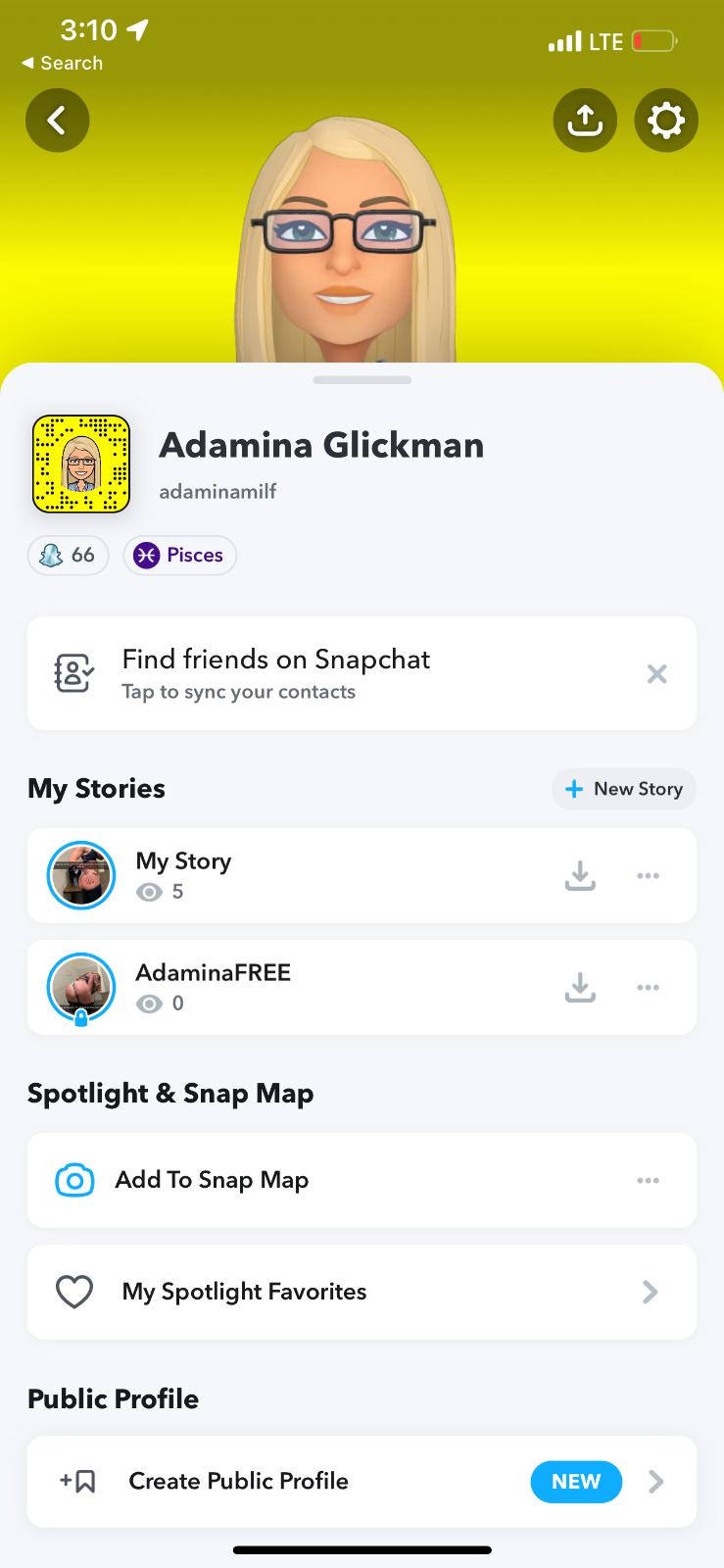Download My Story
Viewport: 724px width, 1568px height.
pos(580,875)
